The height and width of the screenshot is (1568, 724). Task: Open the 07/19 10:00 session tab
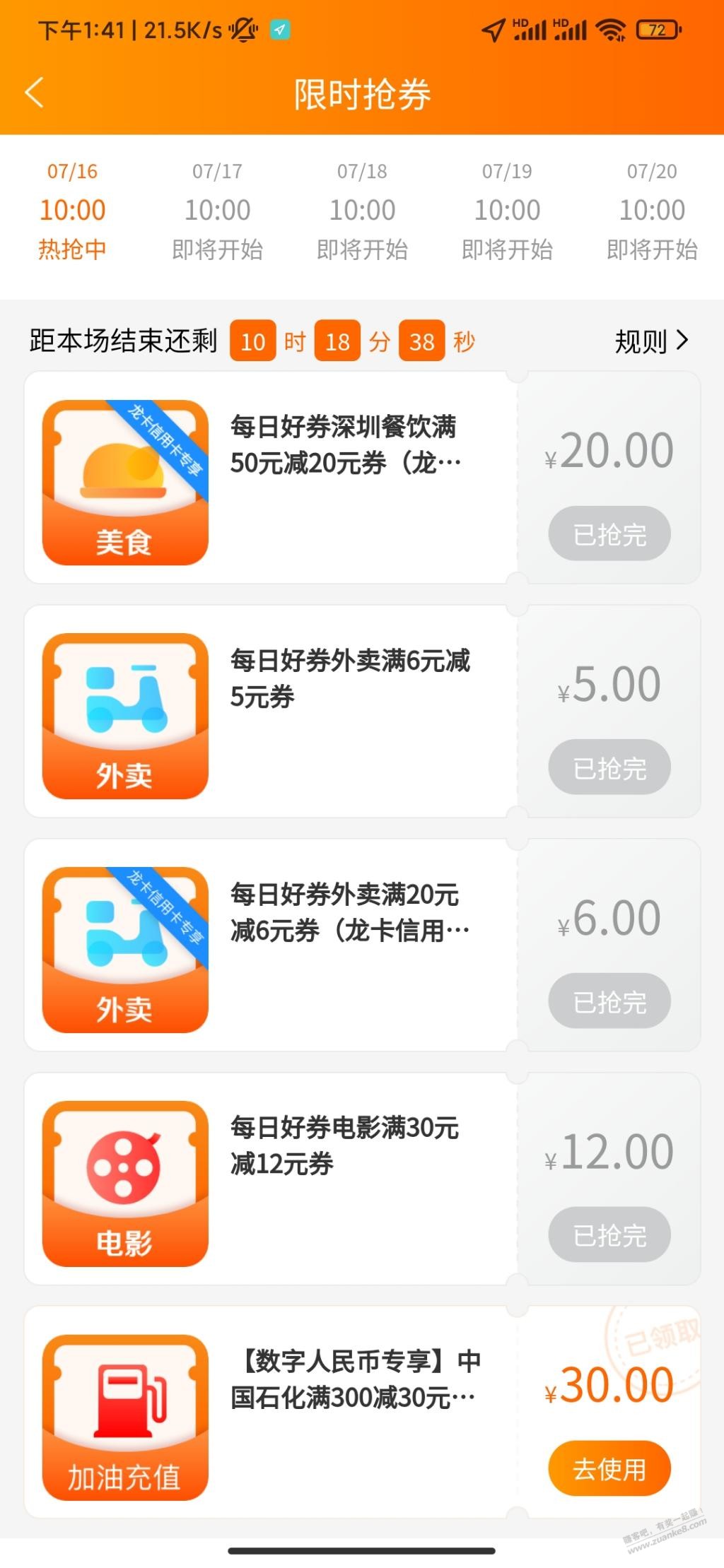pyautogui.click(x=507, y=211)
